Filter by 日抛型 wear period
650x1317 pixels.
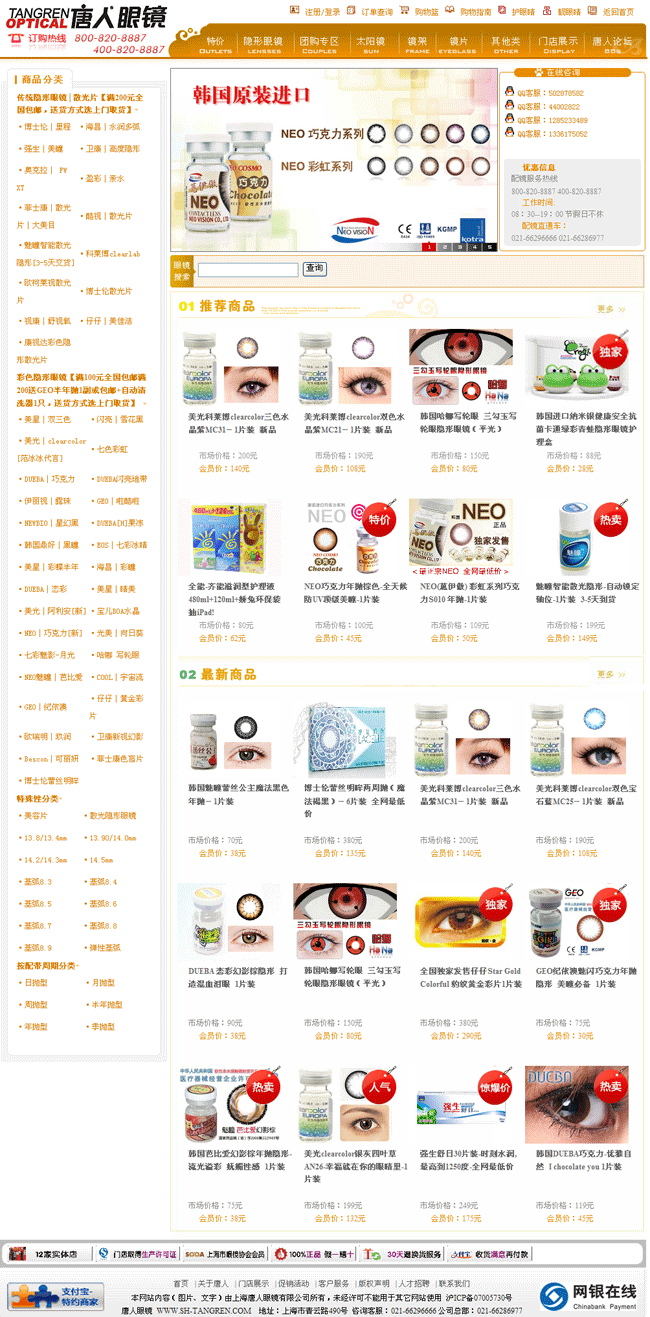36,983
